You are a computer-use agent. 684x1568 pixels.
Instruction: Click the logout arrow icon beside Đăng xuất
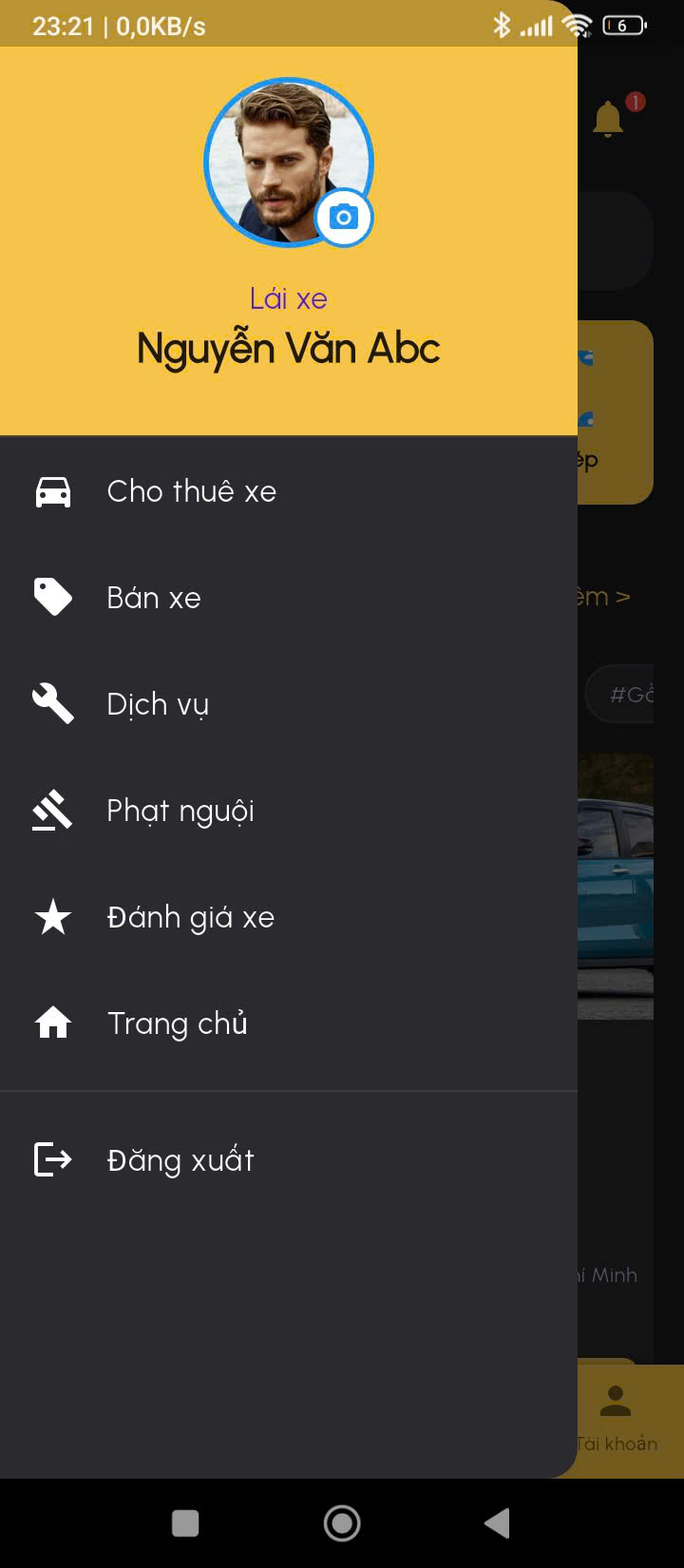click(52, 1159)
